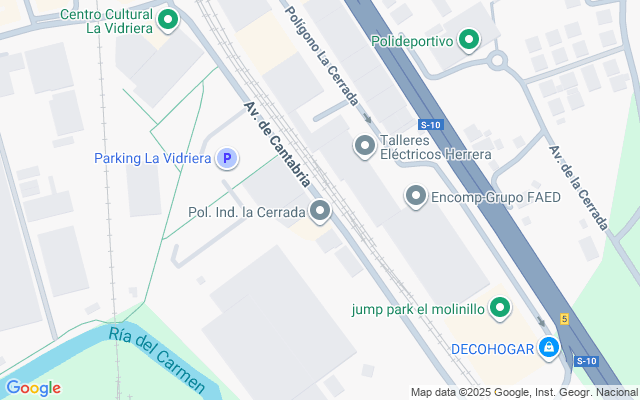Screen dimensions: 640x400
Task: Open Pol. Ind. la Cerrada marker
Action: [x=320, y=211]
